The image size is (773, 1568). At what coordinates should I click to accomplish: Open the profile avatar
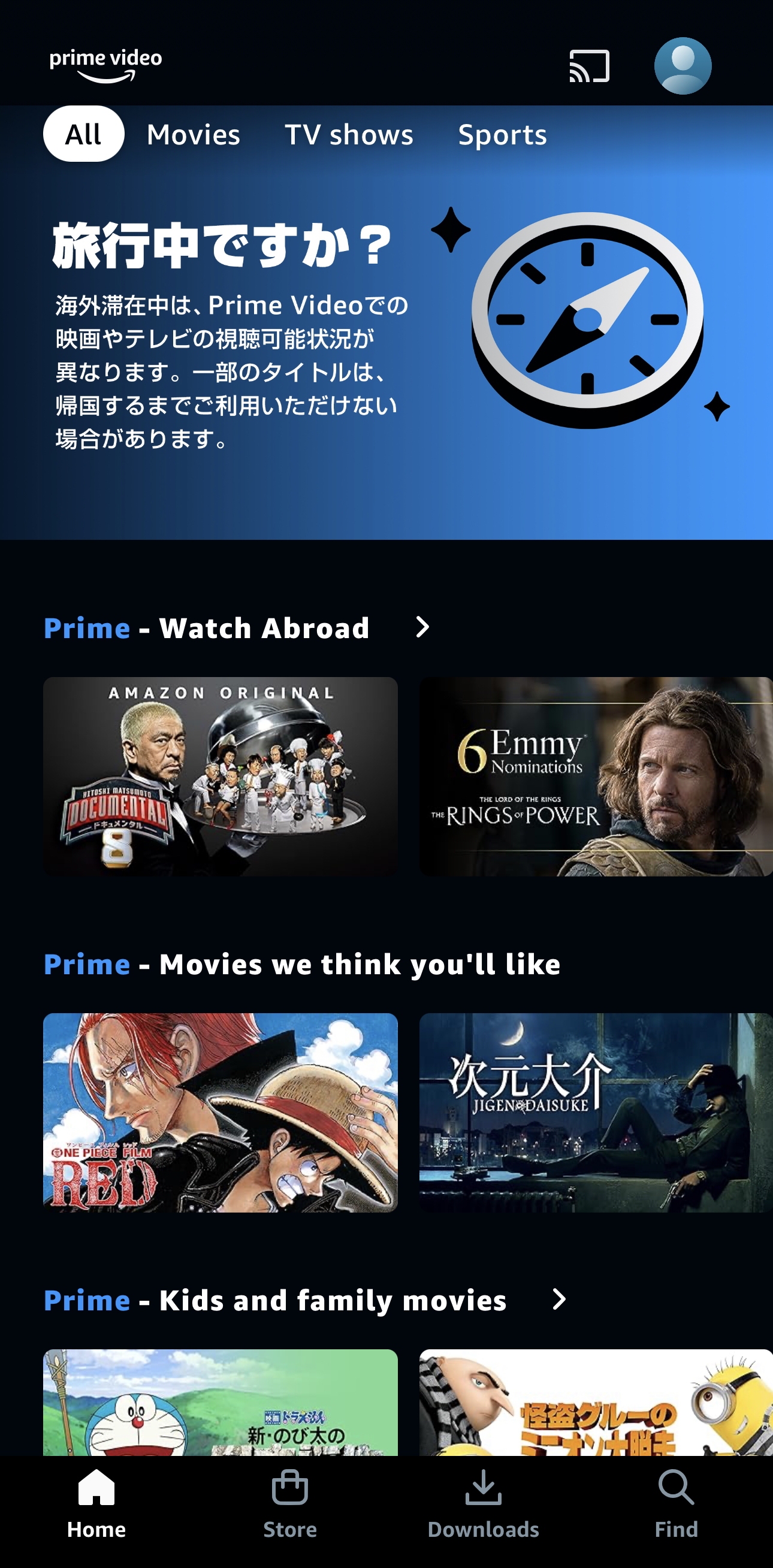tap(683, 66)
